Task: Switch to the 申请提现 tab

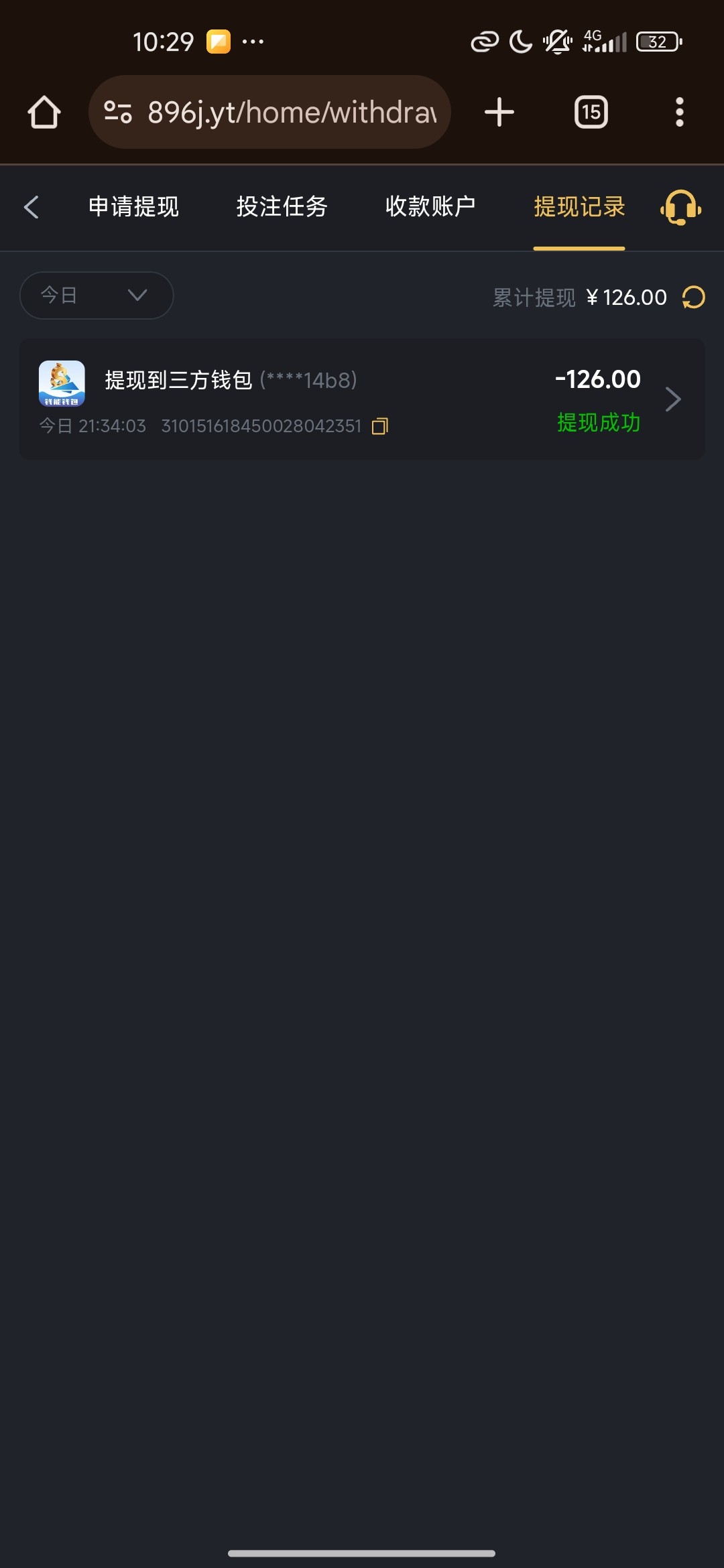Action: pos(133,206)
